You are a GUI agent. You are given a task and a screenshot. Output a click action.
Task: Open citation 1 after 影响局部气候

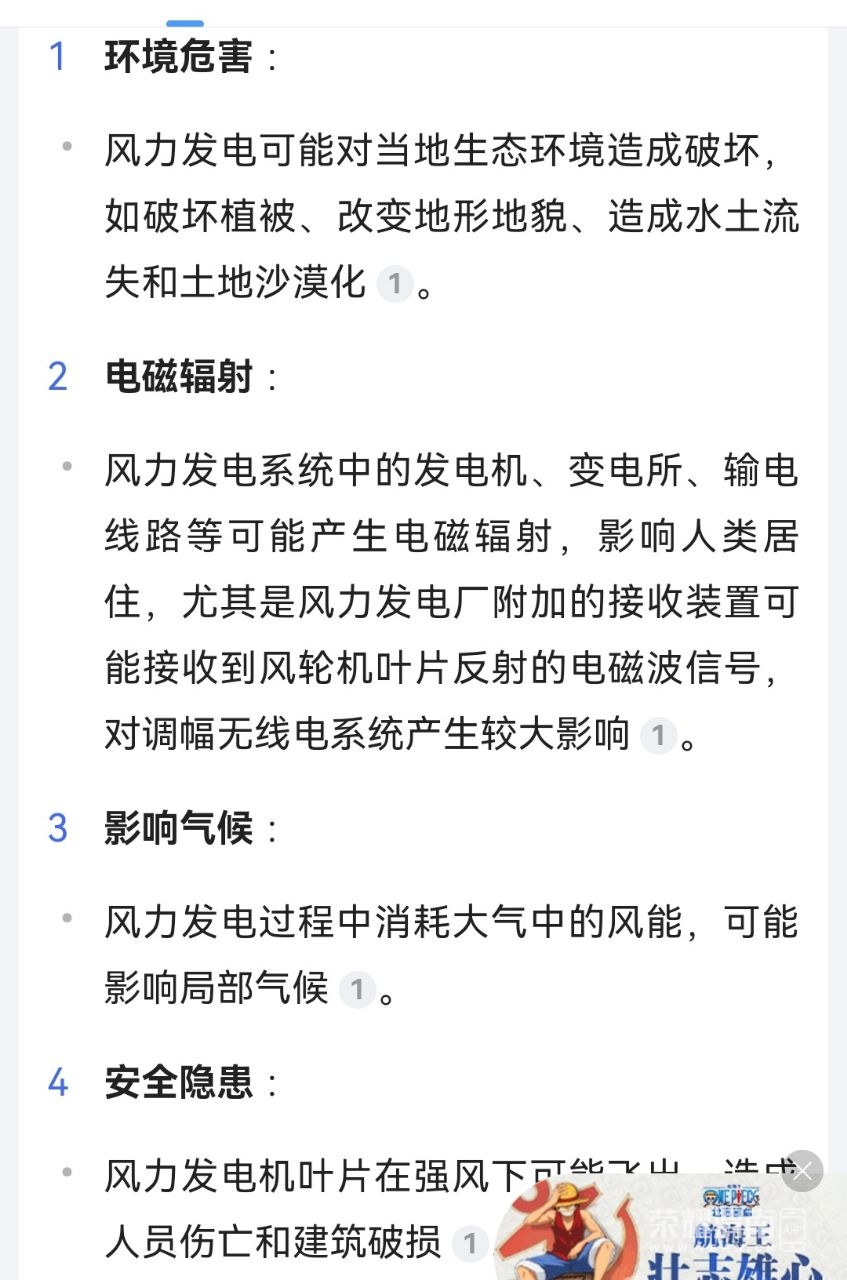coord(356,990)
